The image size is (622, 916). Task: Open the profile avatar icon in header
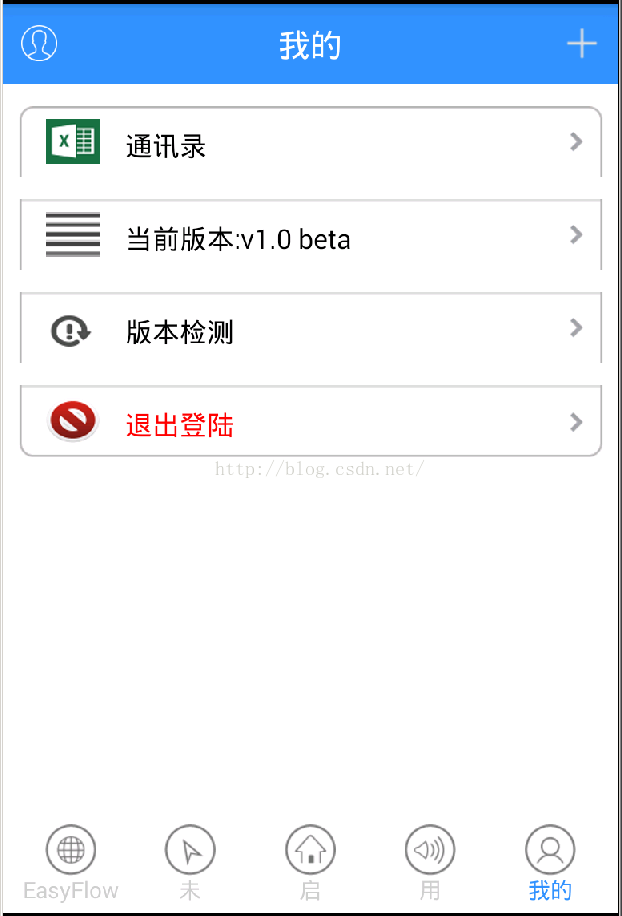coord(39,43)
